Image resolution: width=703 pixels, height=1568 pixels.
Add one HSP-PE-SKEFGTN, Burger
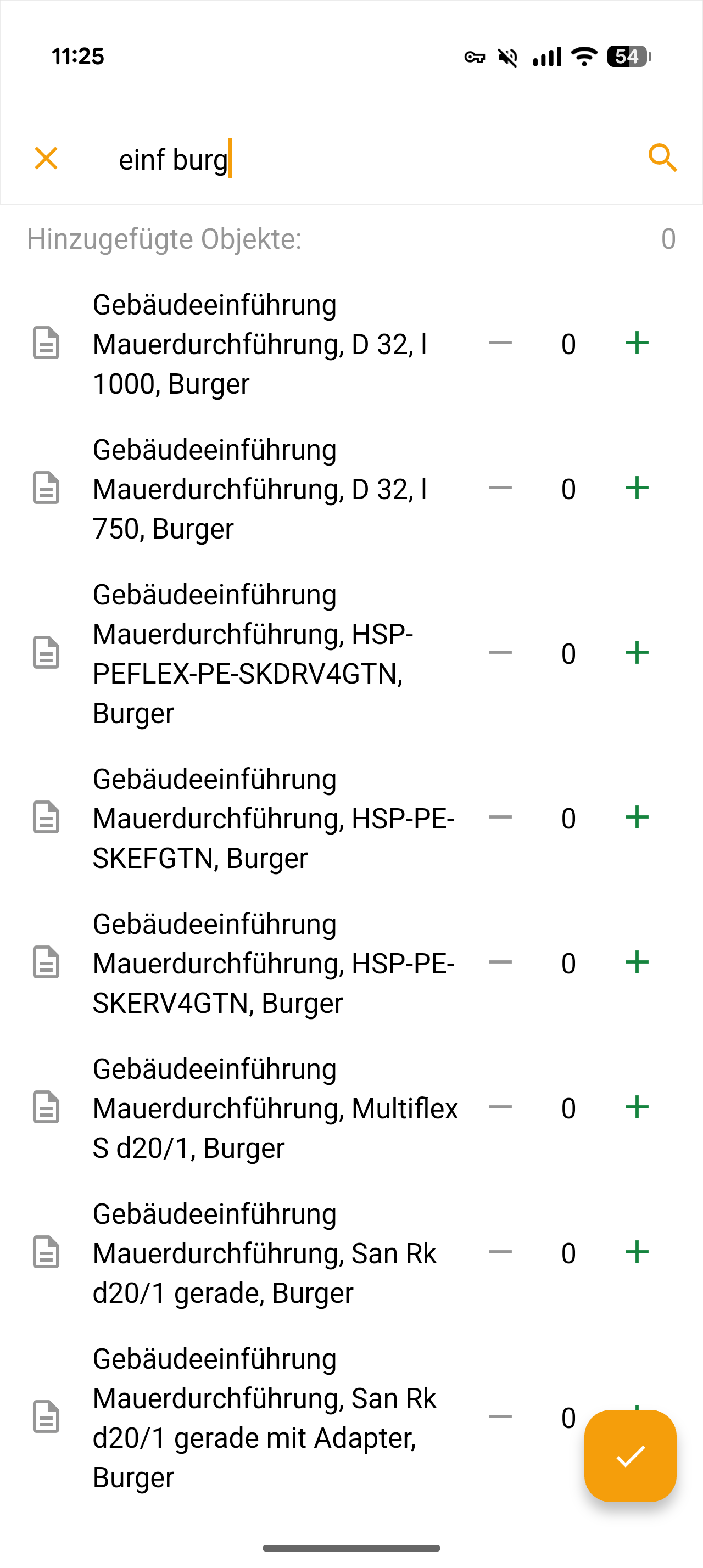[x=637, y=817]
